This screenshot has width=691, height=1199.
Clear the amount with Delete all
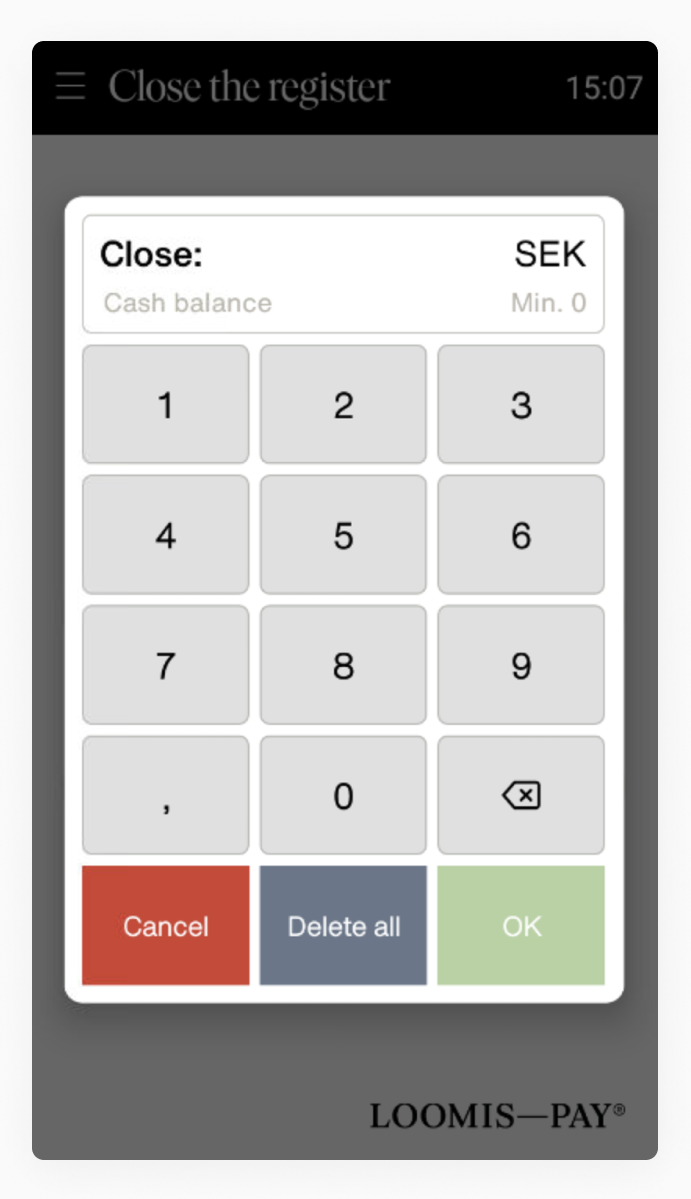343,925
